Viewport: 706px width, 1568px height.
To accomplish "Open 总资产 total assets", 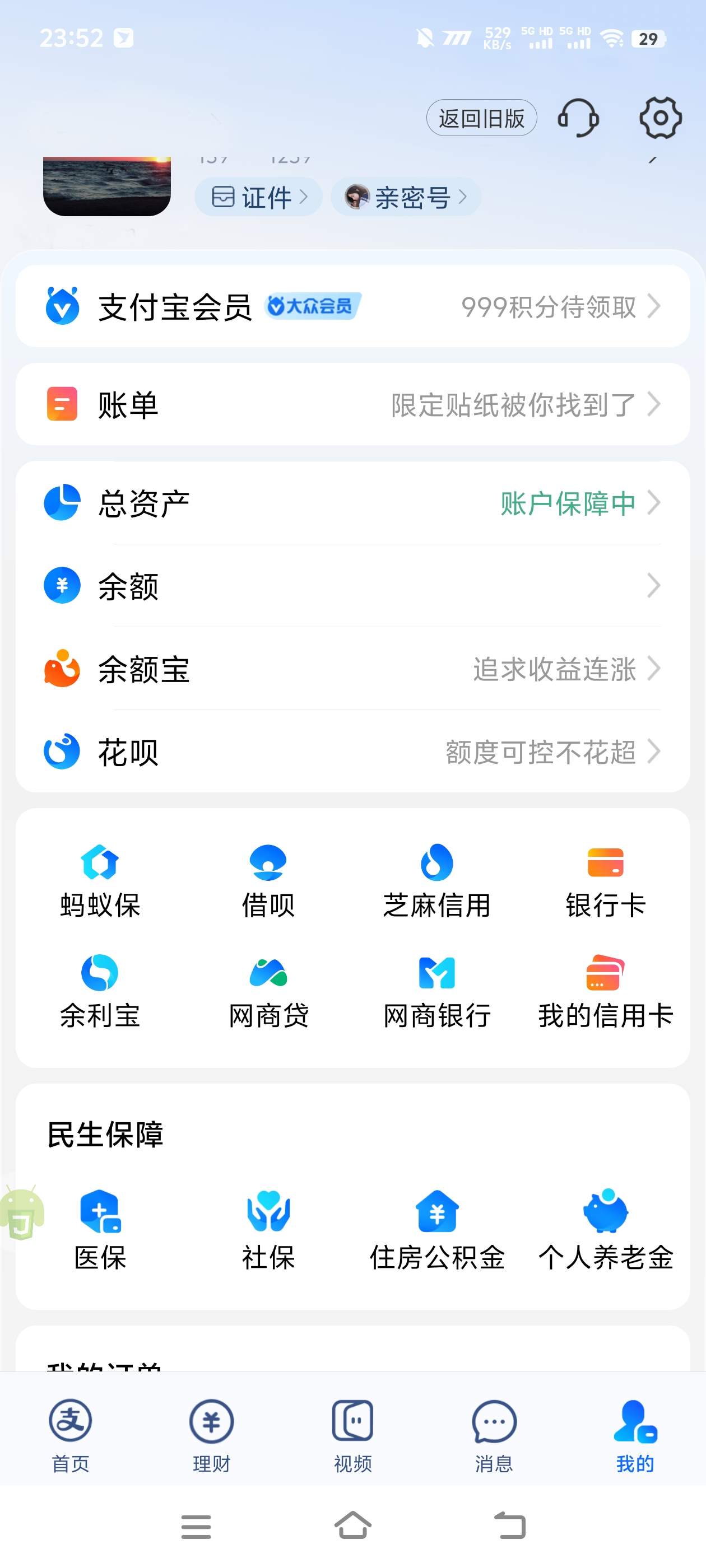I will point(352,503).
